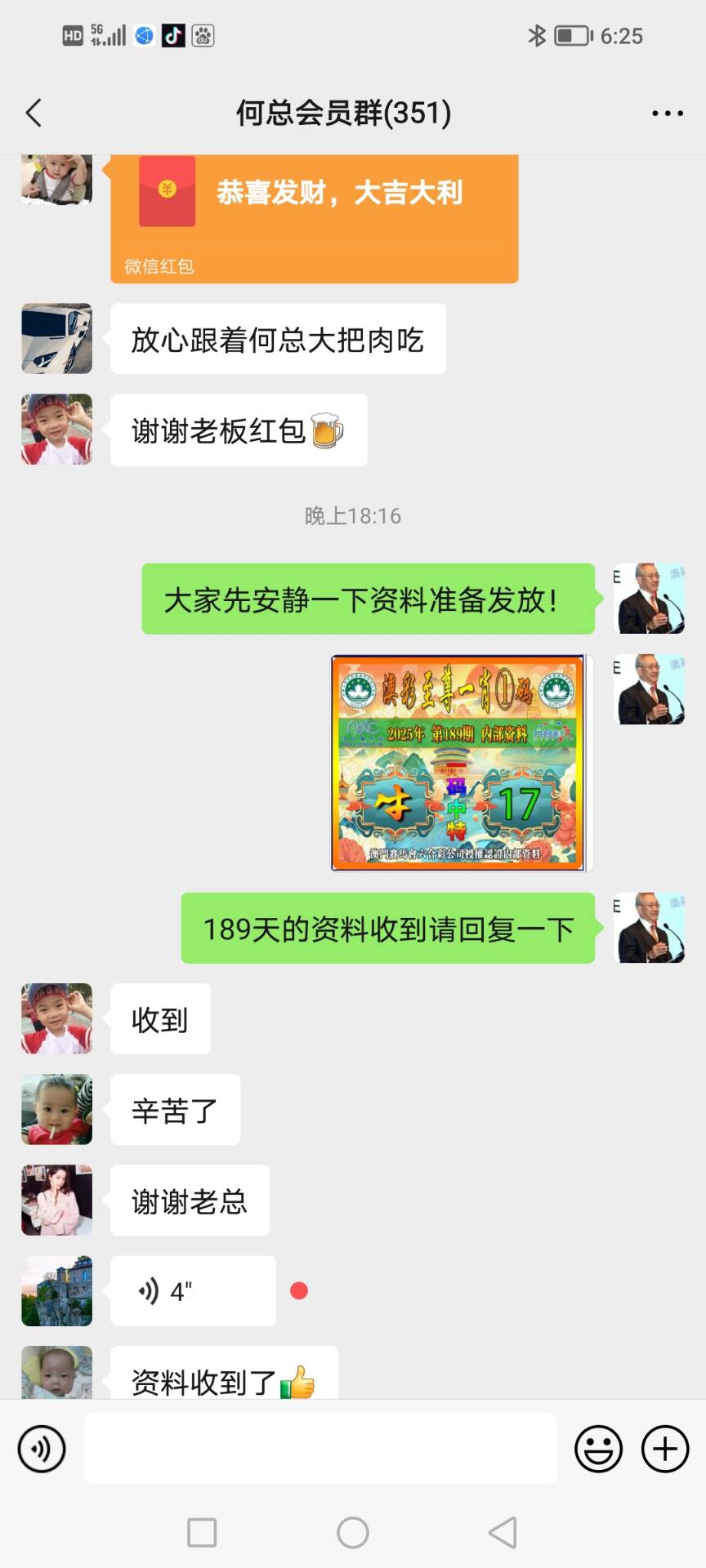Viewport: 706px width, 1568px height.
Task: Open the plus attachment menu
Action: tap(665, 1449)
